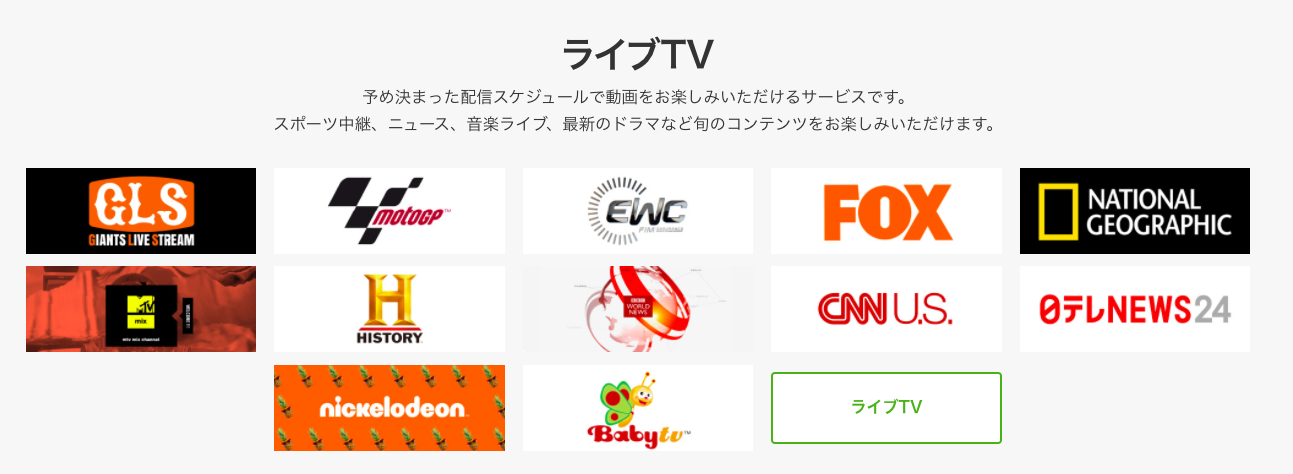
Task: Choose the 日テレNEWS24 channel
Action: [1134, 309]
